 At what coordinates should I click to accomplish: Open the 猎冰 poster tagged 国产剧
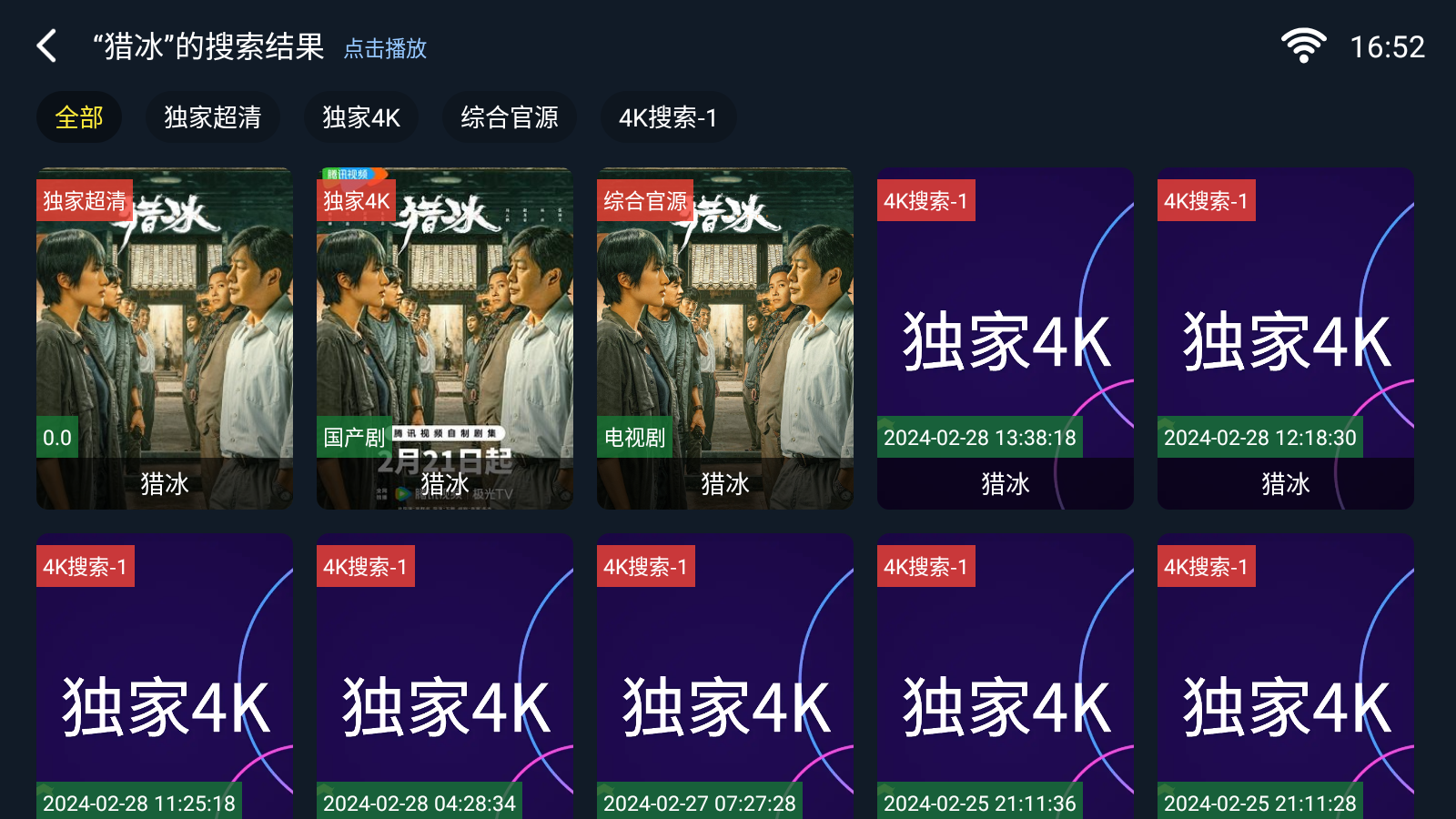[445, 338]
